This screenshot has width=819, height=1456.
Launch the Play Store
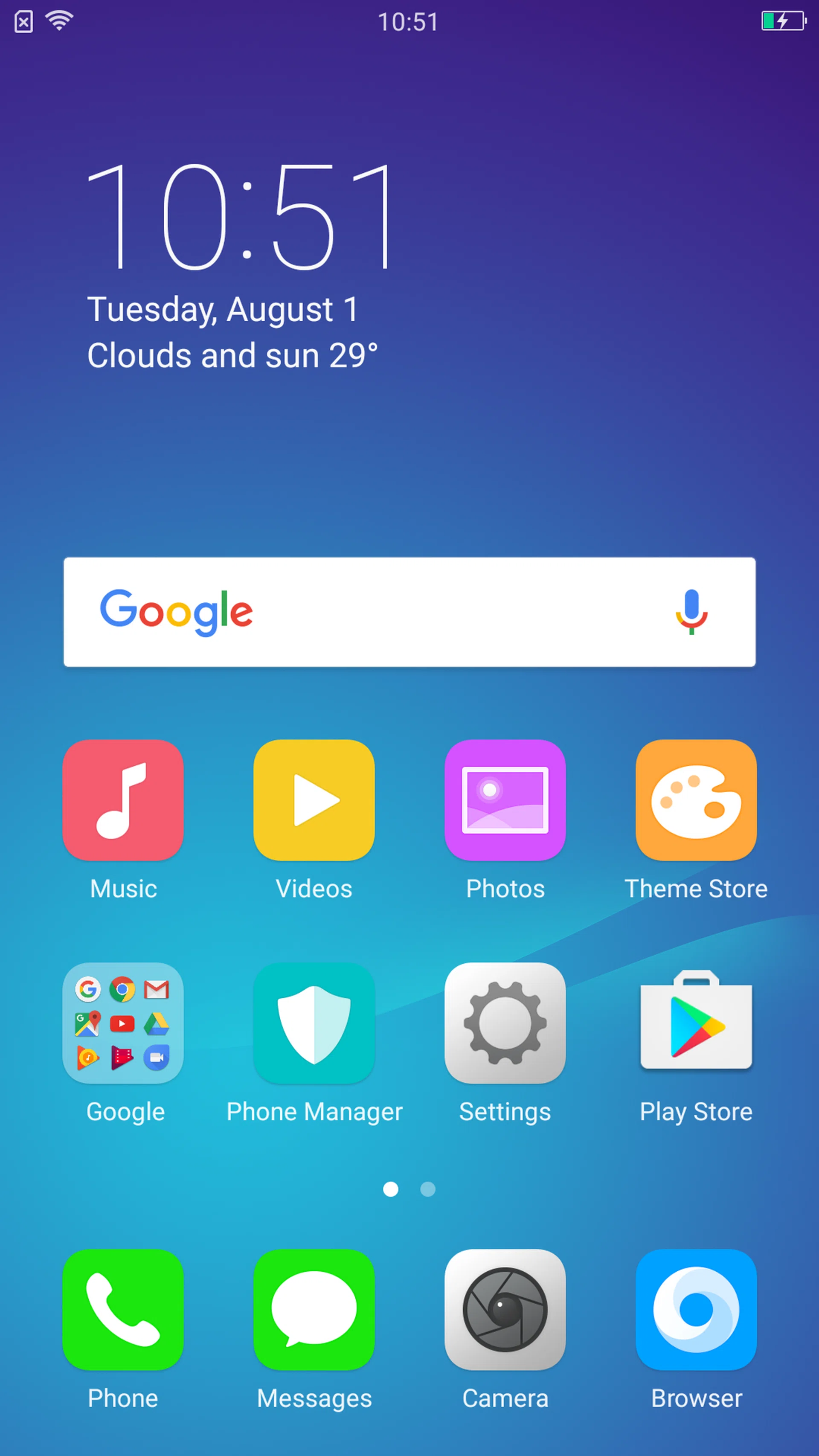tap(696, 1023)
